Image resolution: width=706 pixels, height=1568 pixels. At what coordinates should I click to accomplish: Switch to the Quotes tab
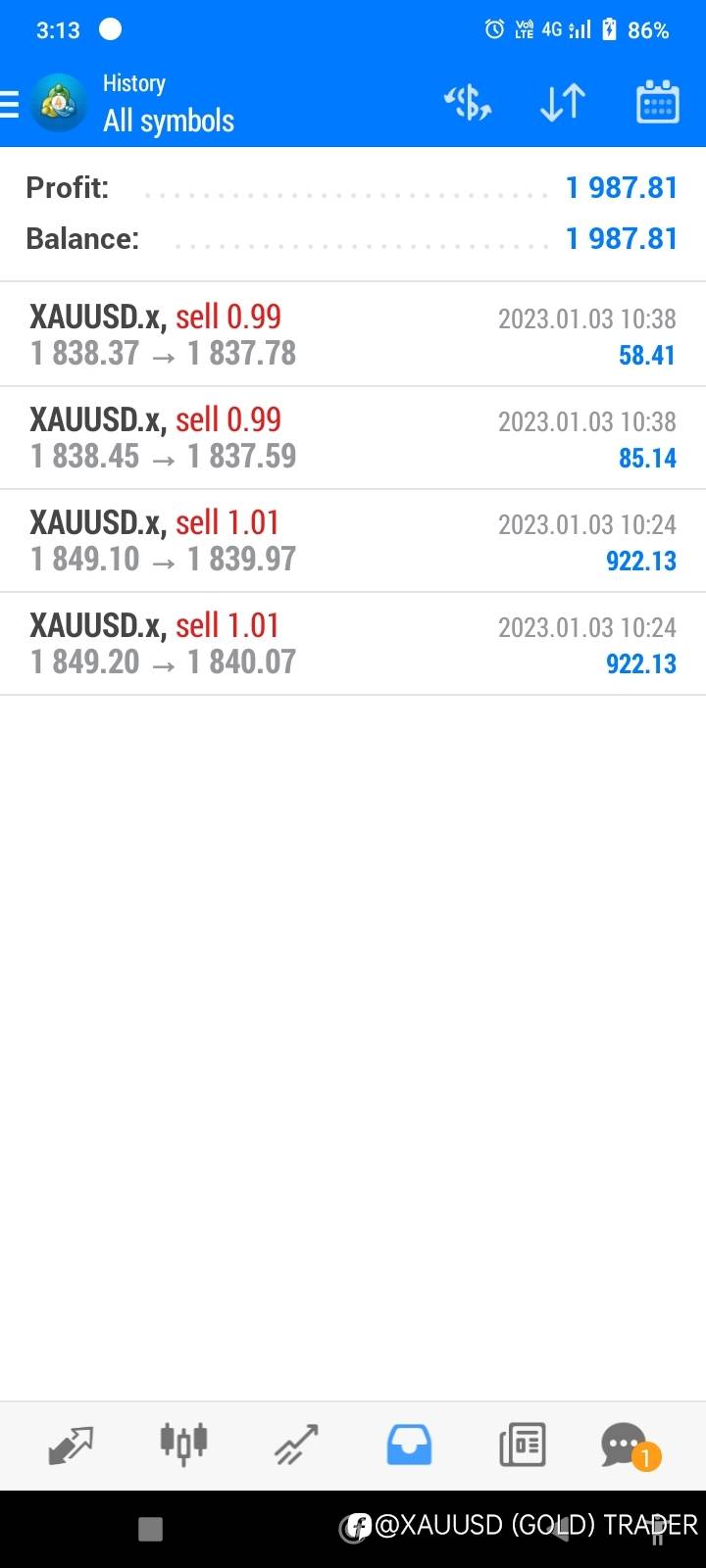[71, 1445]
